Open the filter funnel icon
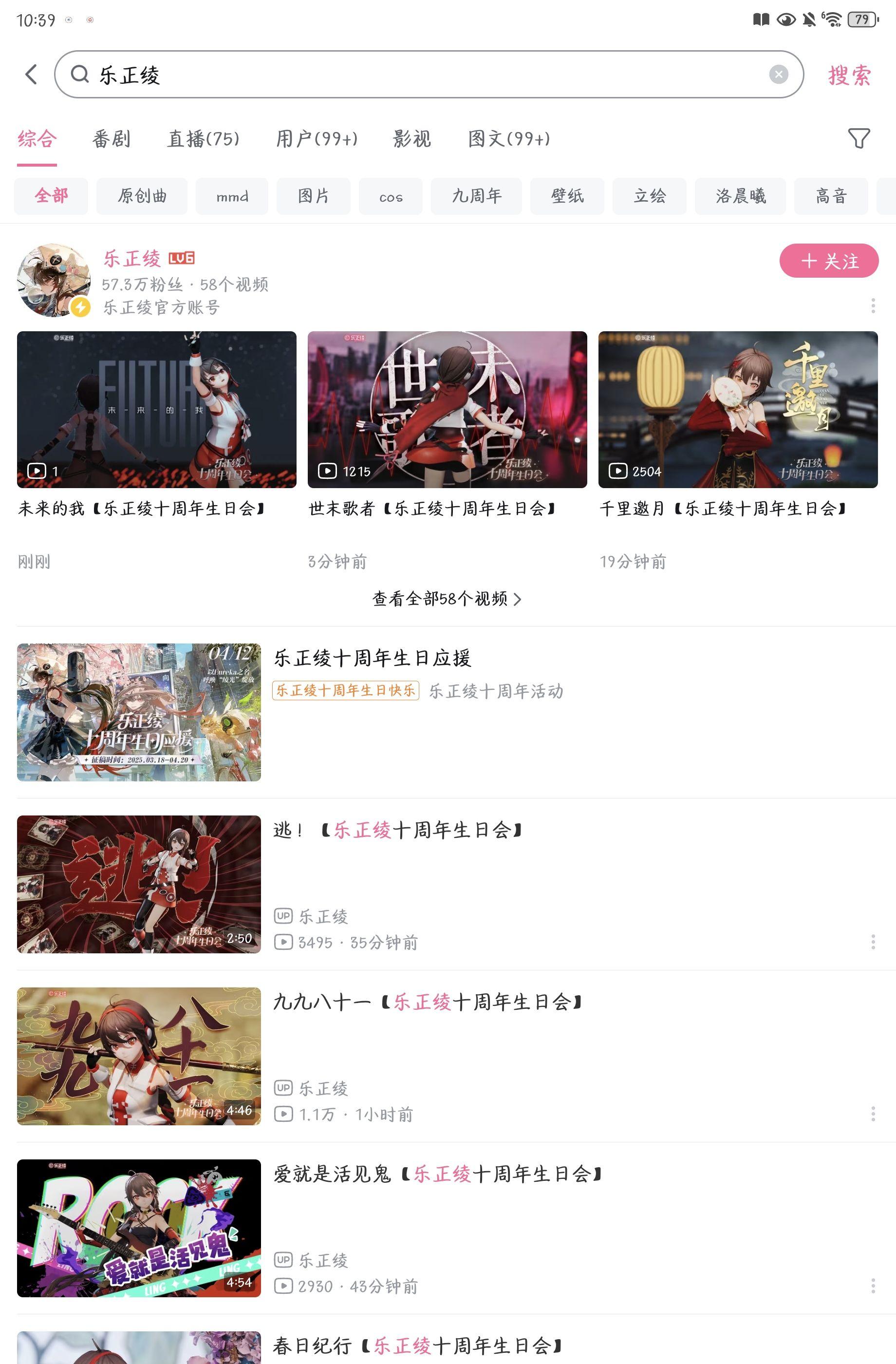Image resolution: width=896 pixels, height=1364 pixels. click(858, 138)
